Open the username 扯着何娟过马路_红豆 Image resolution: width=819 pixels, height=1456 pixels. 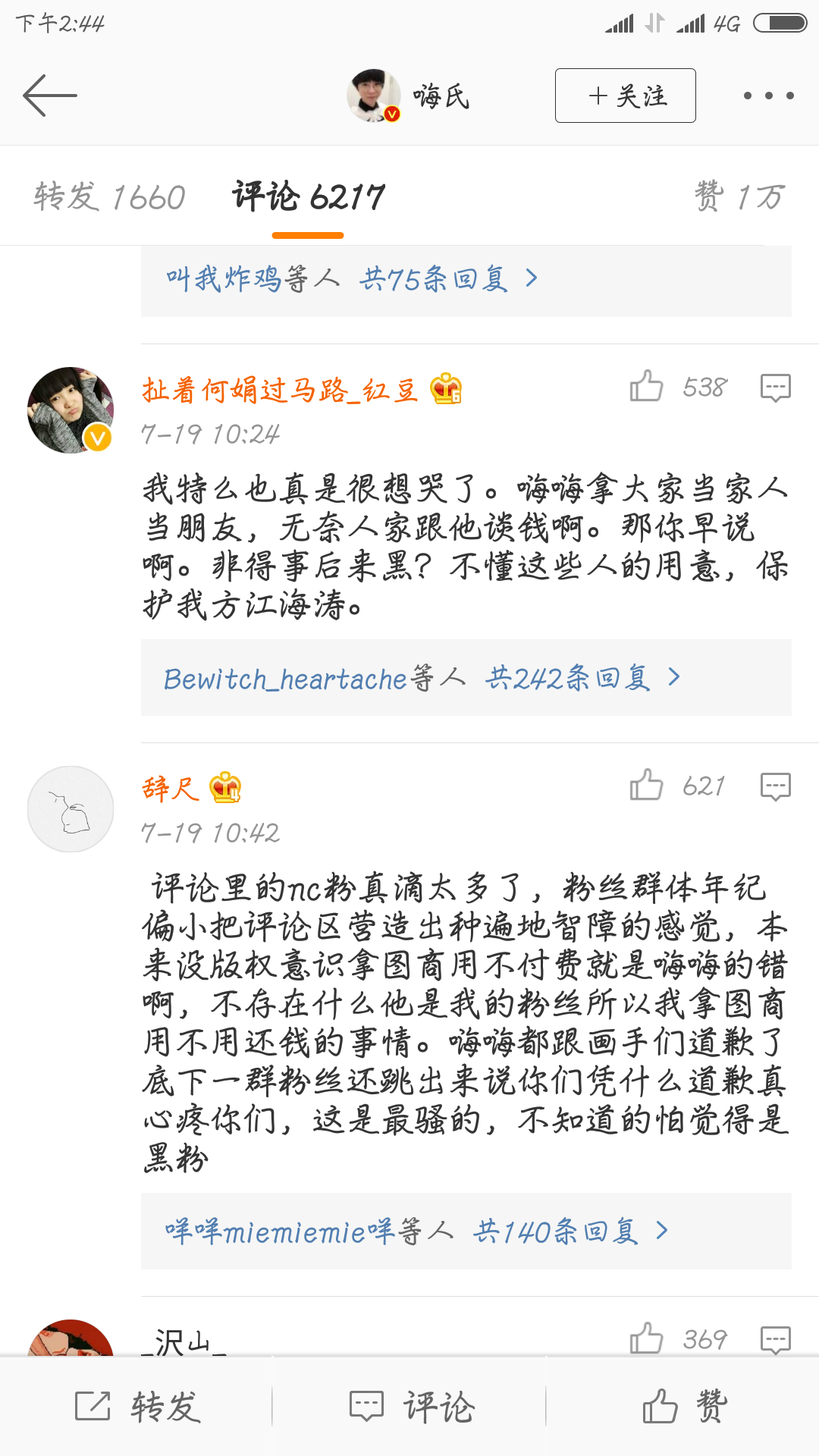(280, 390)
